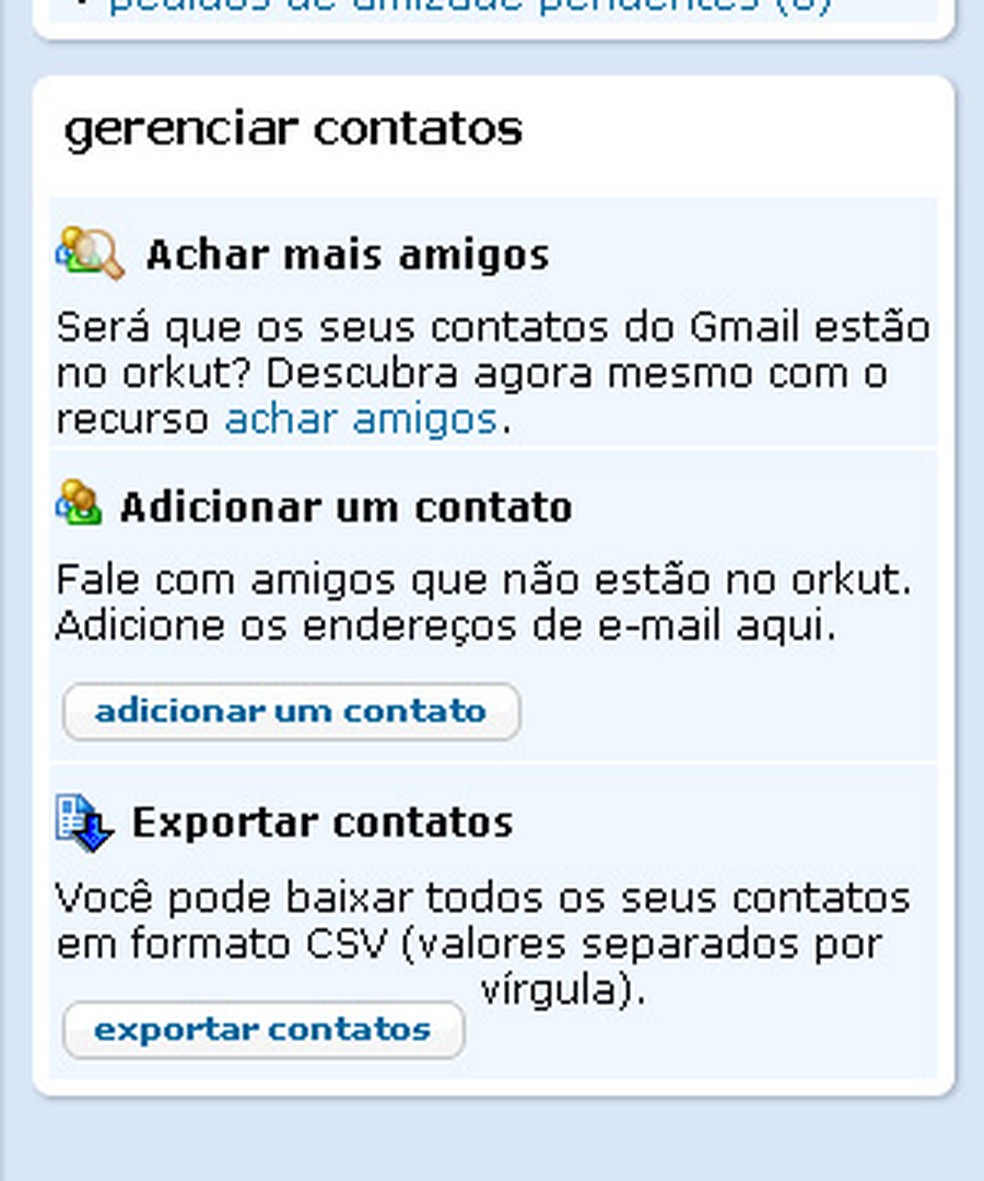The width and height of the screenshot is (984, 1181).
Task: Select the gerenciar contatos panel title
Action: (x=295, y=127)
